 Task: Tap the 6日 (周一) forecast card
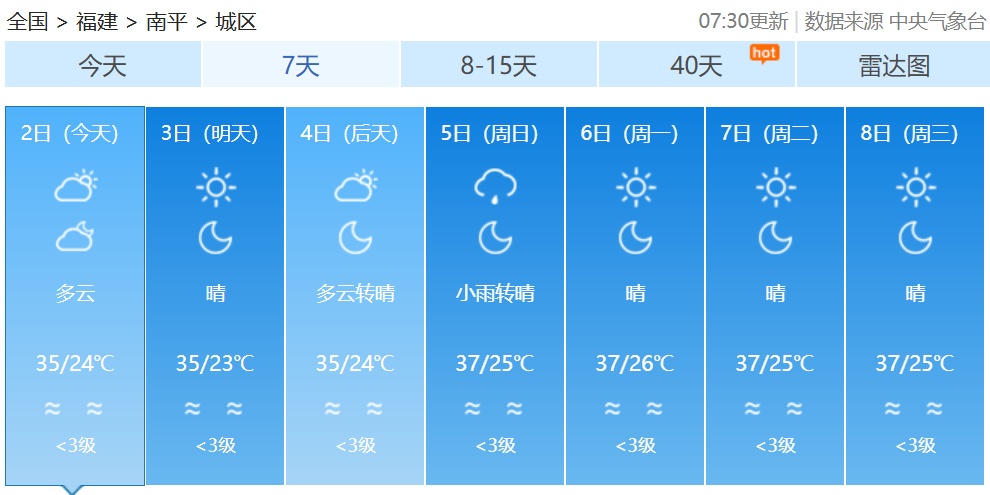(635, 295)
